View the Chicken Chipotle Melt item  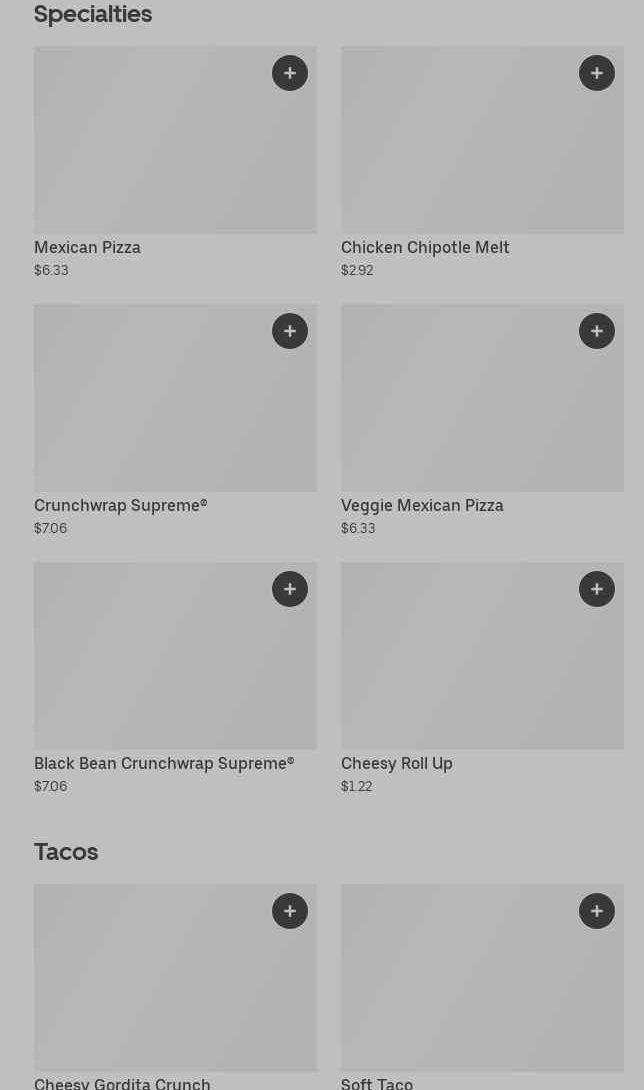point(460,150)
